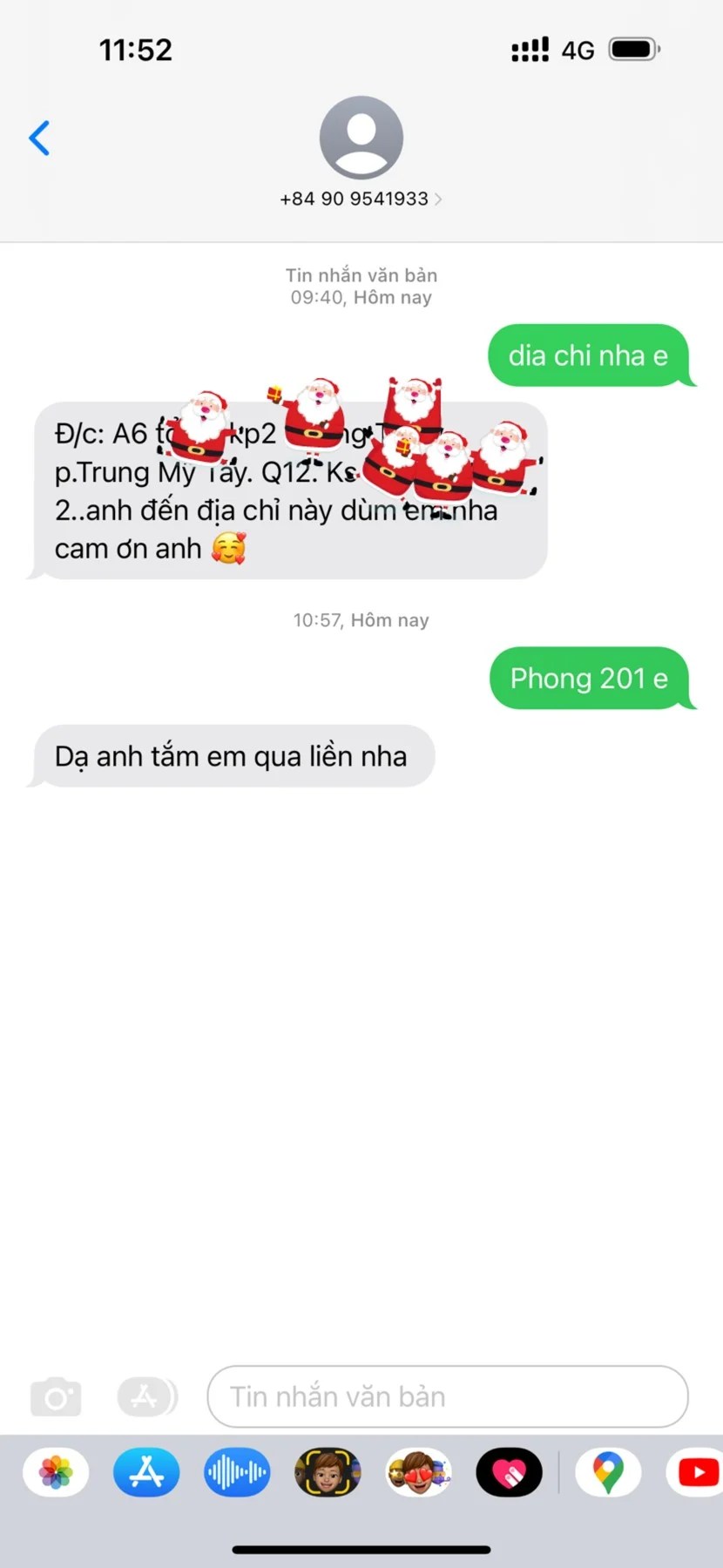The height and width of the screenshot is (1568, 723).
Task: Focus the Tin nhắn văn bản text field
Action: [x=447, y=1396]
